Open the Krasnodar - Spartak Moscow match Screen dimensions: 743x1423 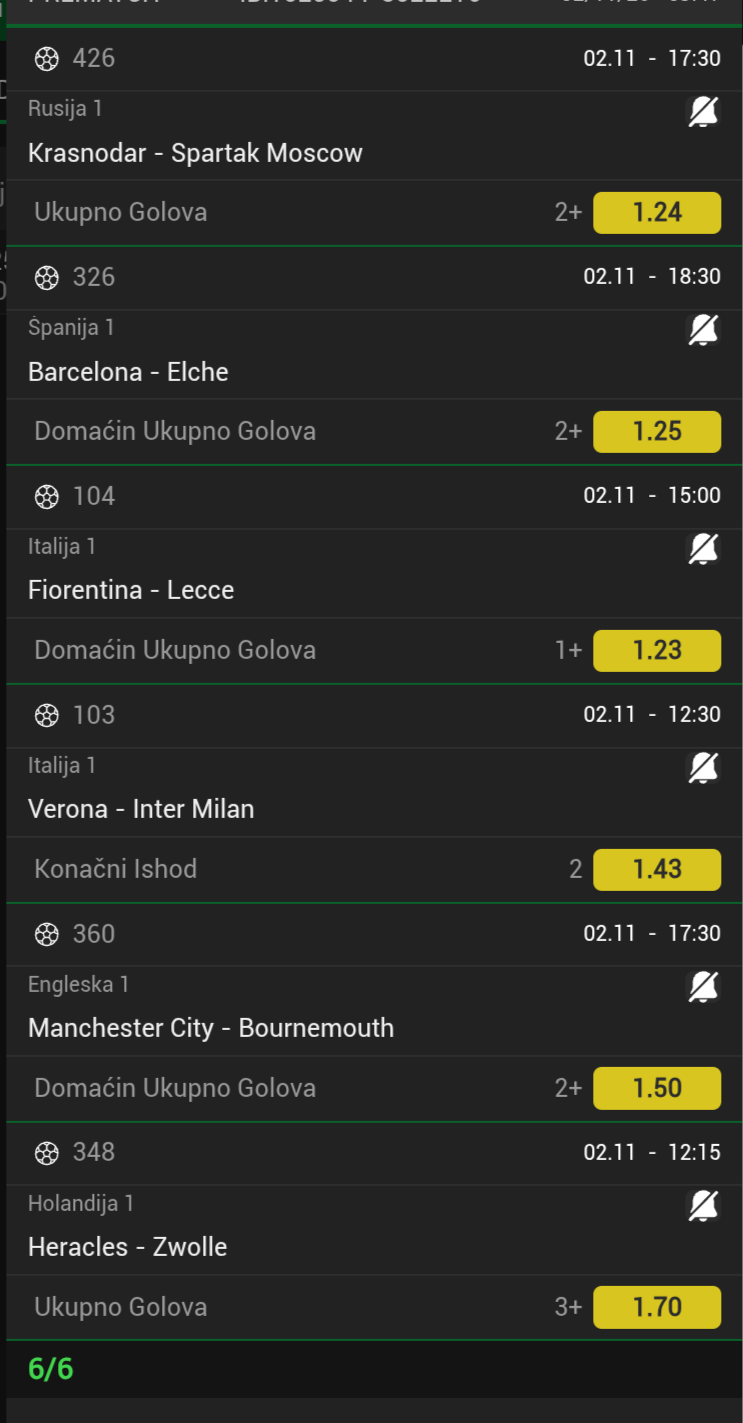click(195, 153)
